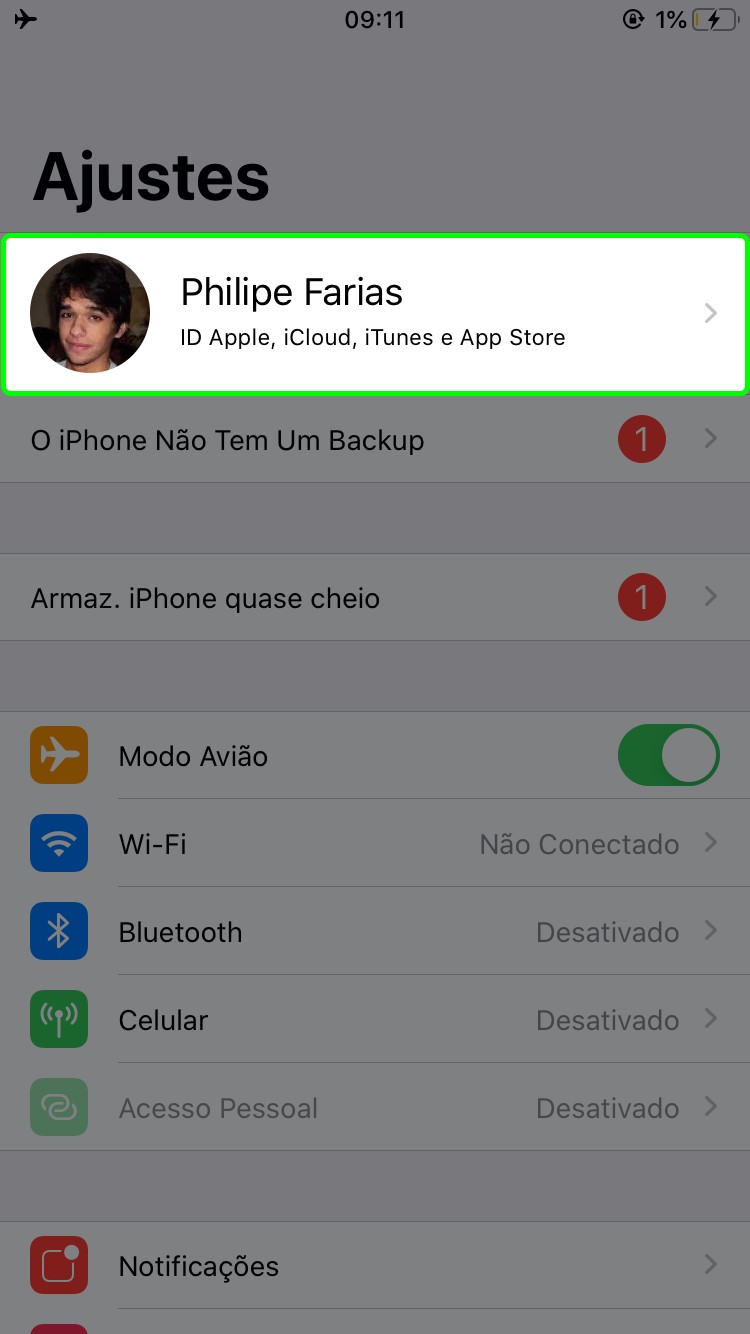Open Celular settings

[374, 1020]
